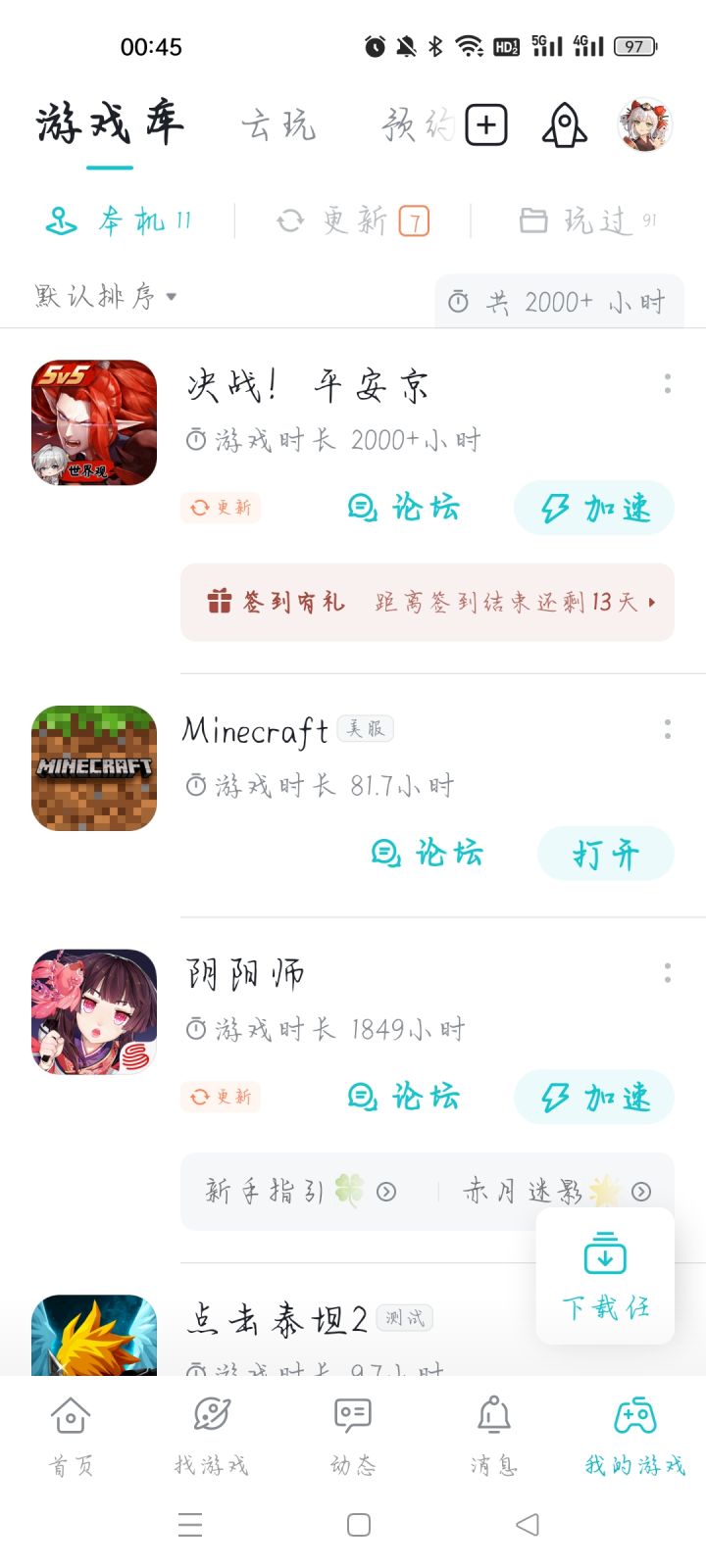The width and height of the screenshot is (706, 1568).
Task: Tap 打开 to launch Minecraft
Action: [606, 854]
